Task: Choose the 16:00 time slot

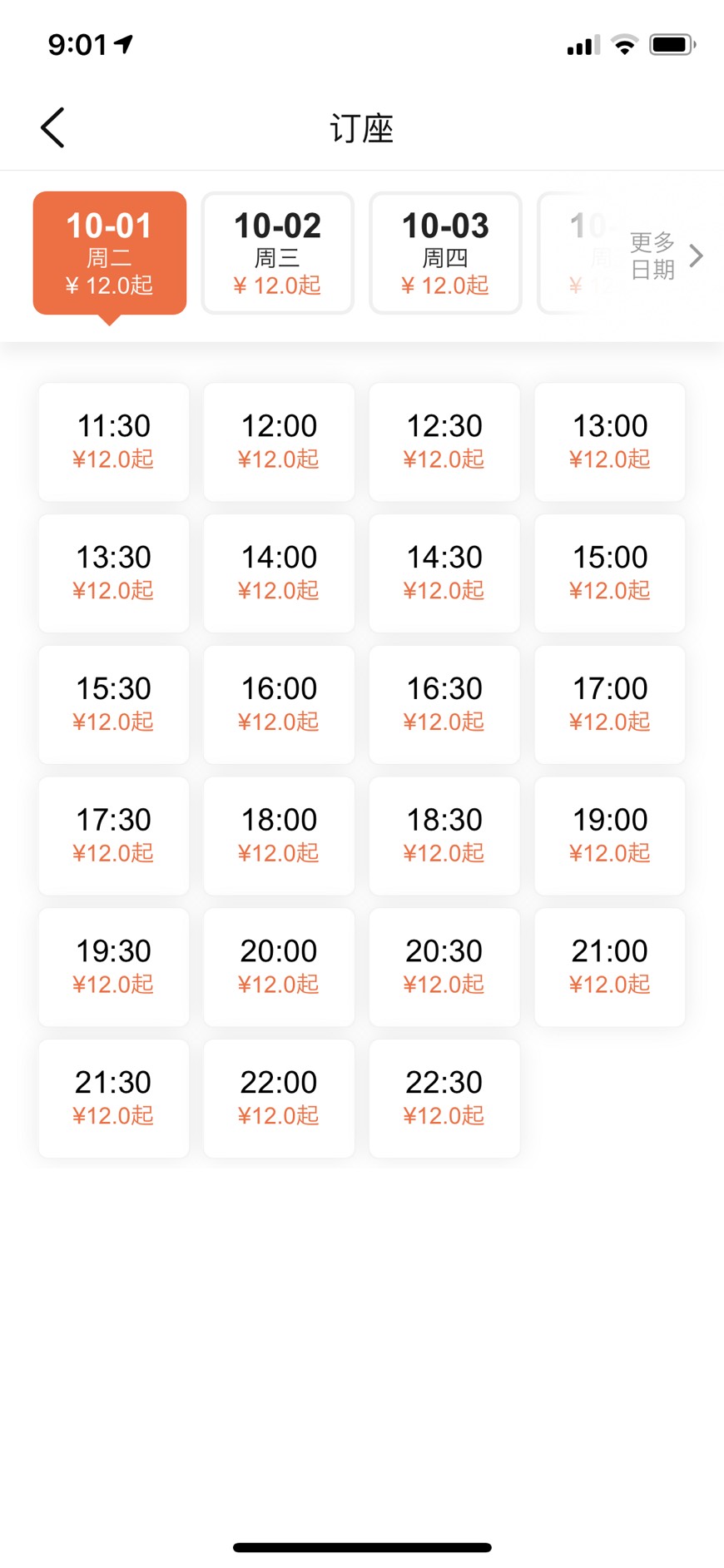Action: (x=279, y=705)
